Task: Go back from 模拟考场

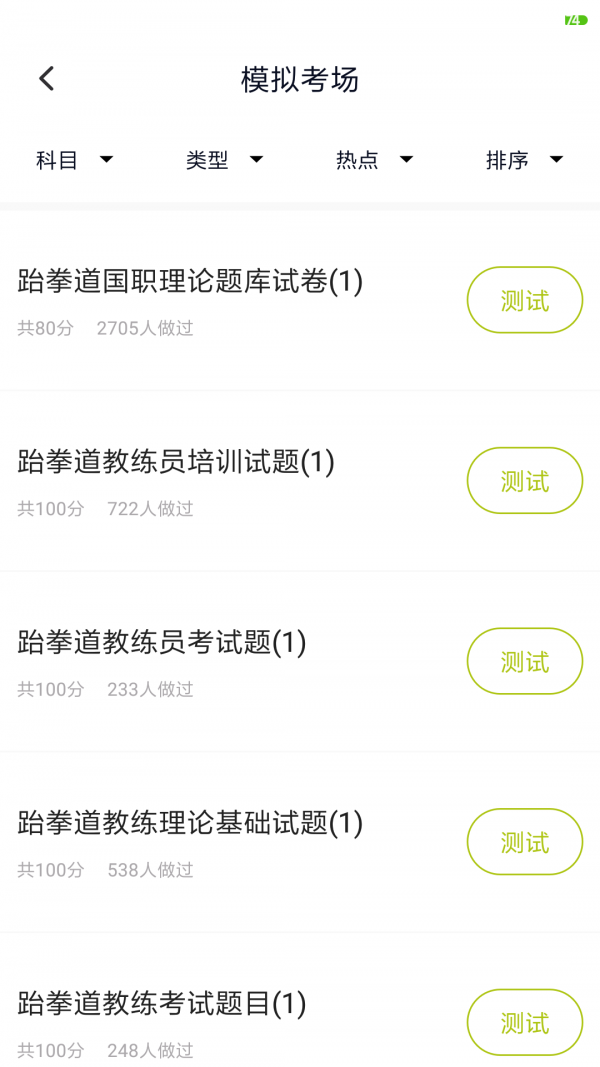Action: tap(46, 79)
